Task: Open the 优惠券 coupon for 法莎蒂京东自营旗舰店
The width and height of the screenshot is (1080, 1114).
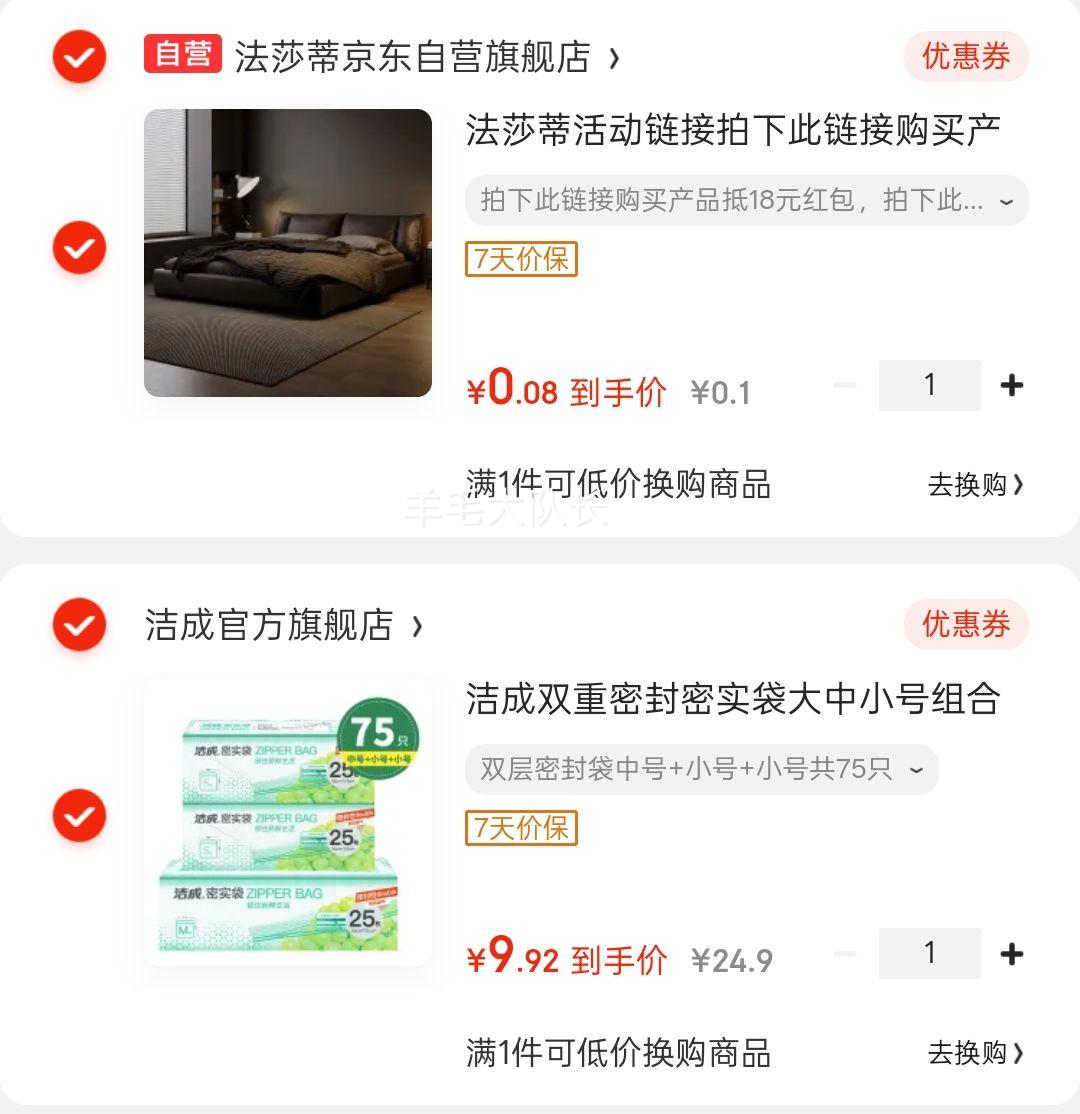Action: click(966, 57)
